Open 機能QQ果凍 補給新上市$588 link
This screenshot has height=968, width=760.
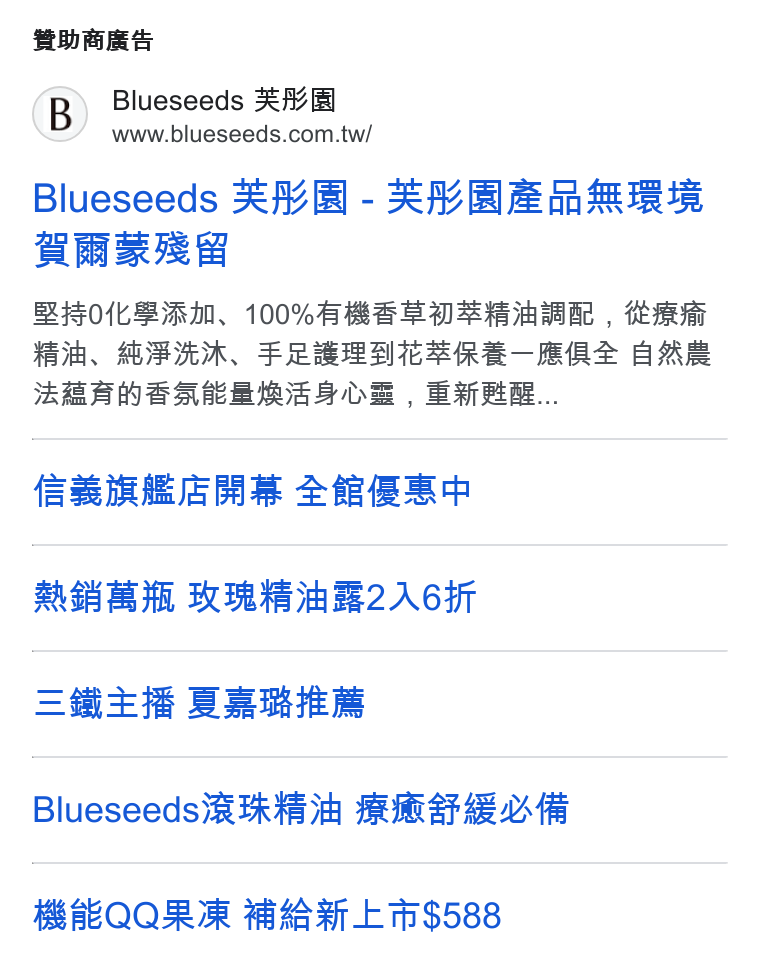(x=267, y=915)
